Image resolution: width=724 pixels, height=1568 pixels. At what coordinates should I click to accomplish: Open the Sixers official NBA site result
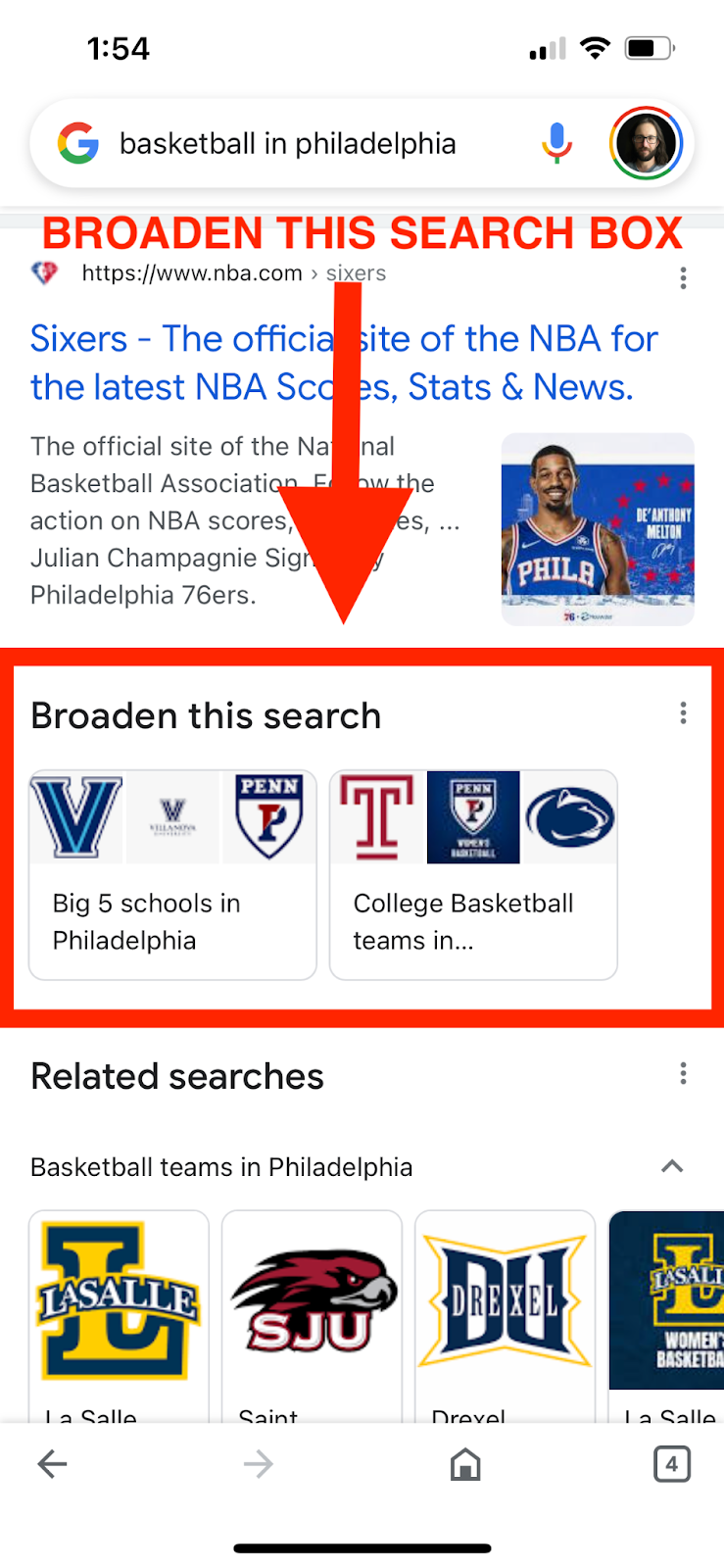[x=343, y=363]
